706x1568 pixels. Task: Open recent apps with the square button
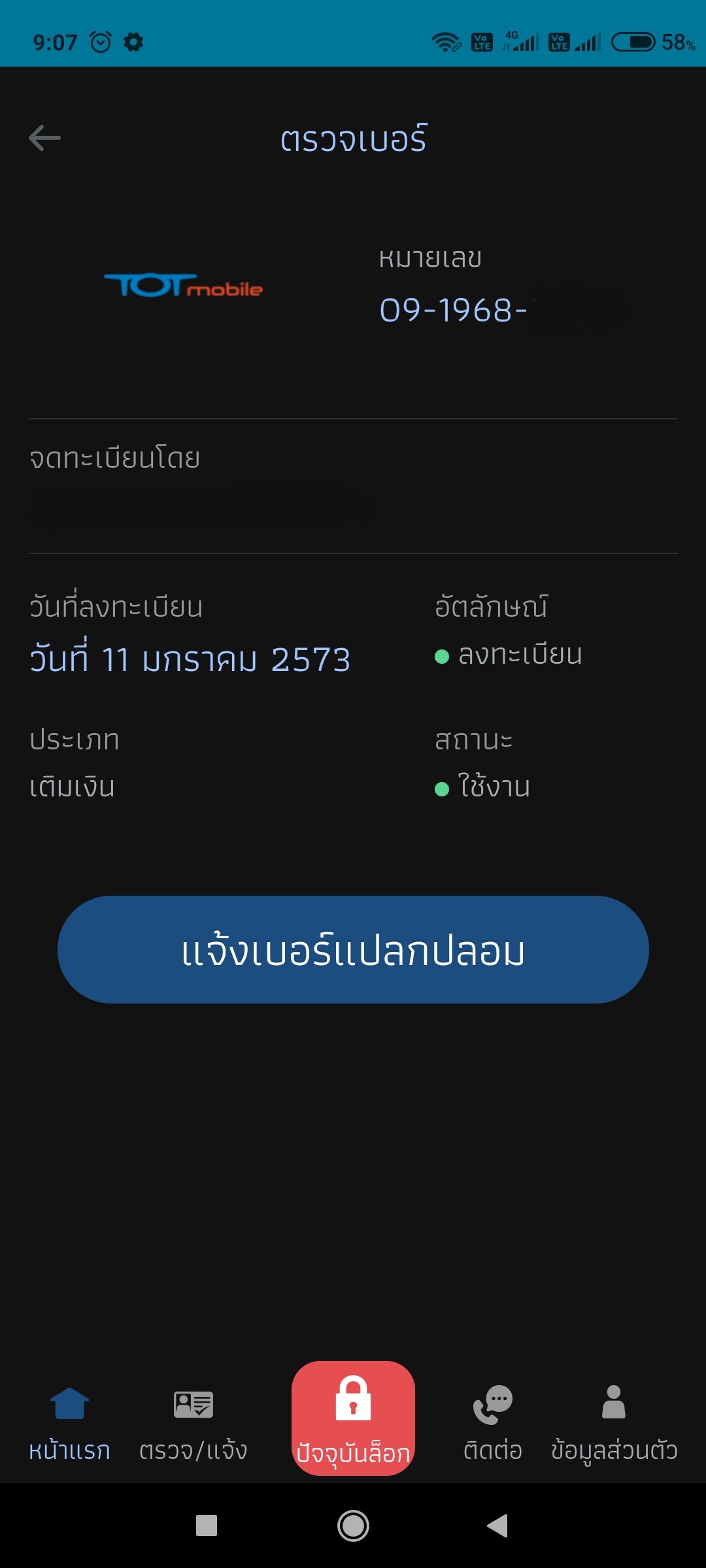click(207, 1526)
